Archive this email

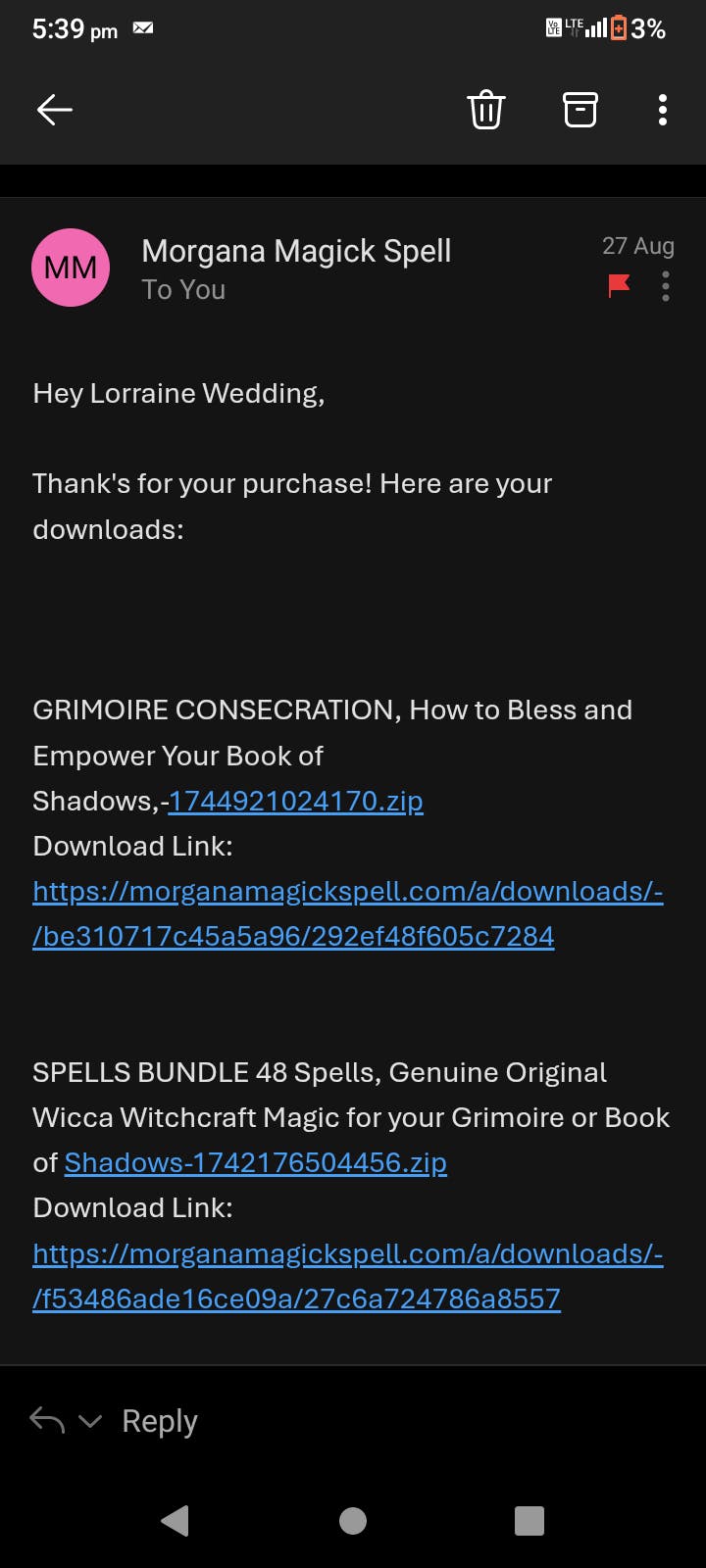click(580, 110)
